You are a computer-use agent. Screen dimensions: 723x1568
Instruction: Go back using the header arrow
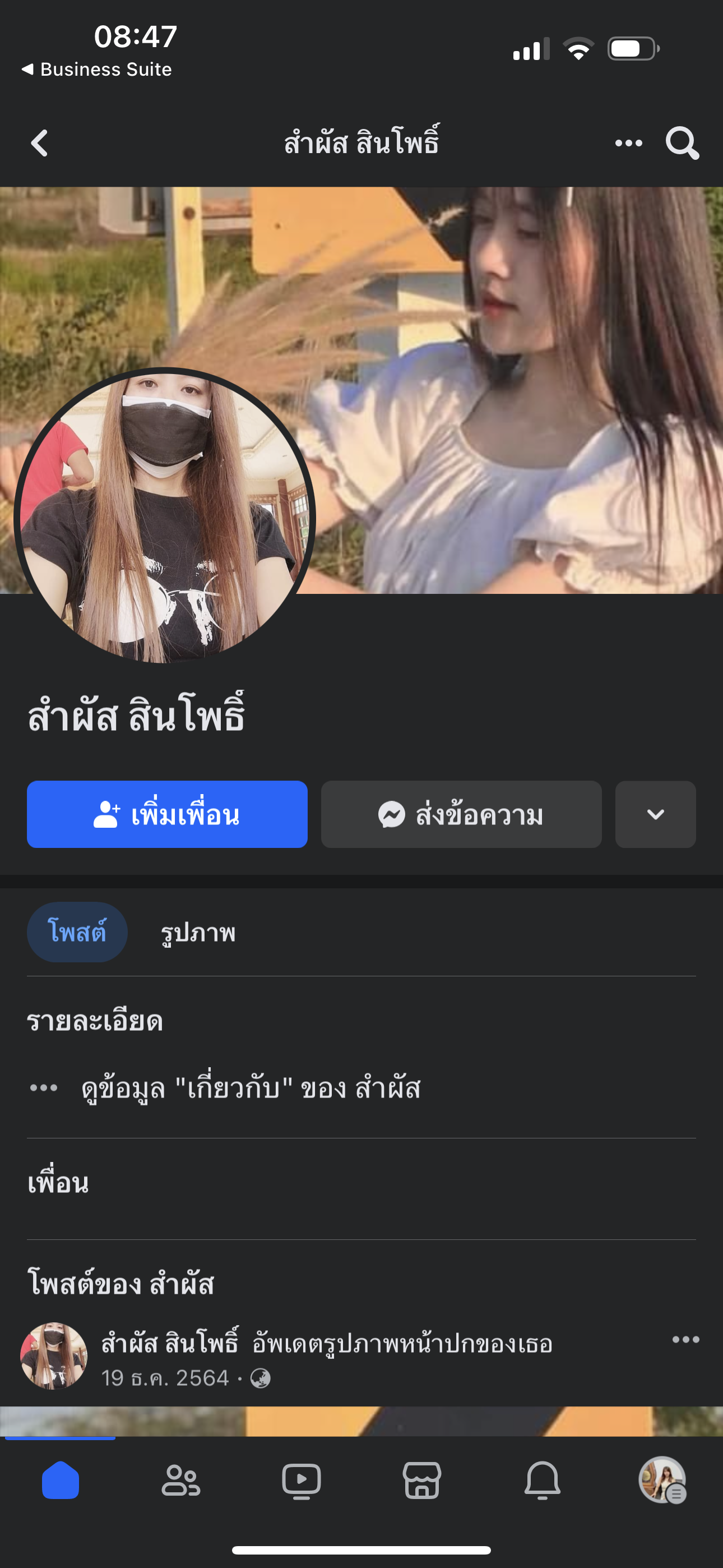pyautogui.click(x=40, y=144)
